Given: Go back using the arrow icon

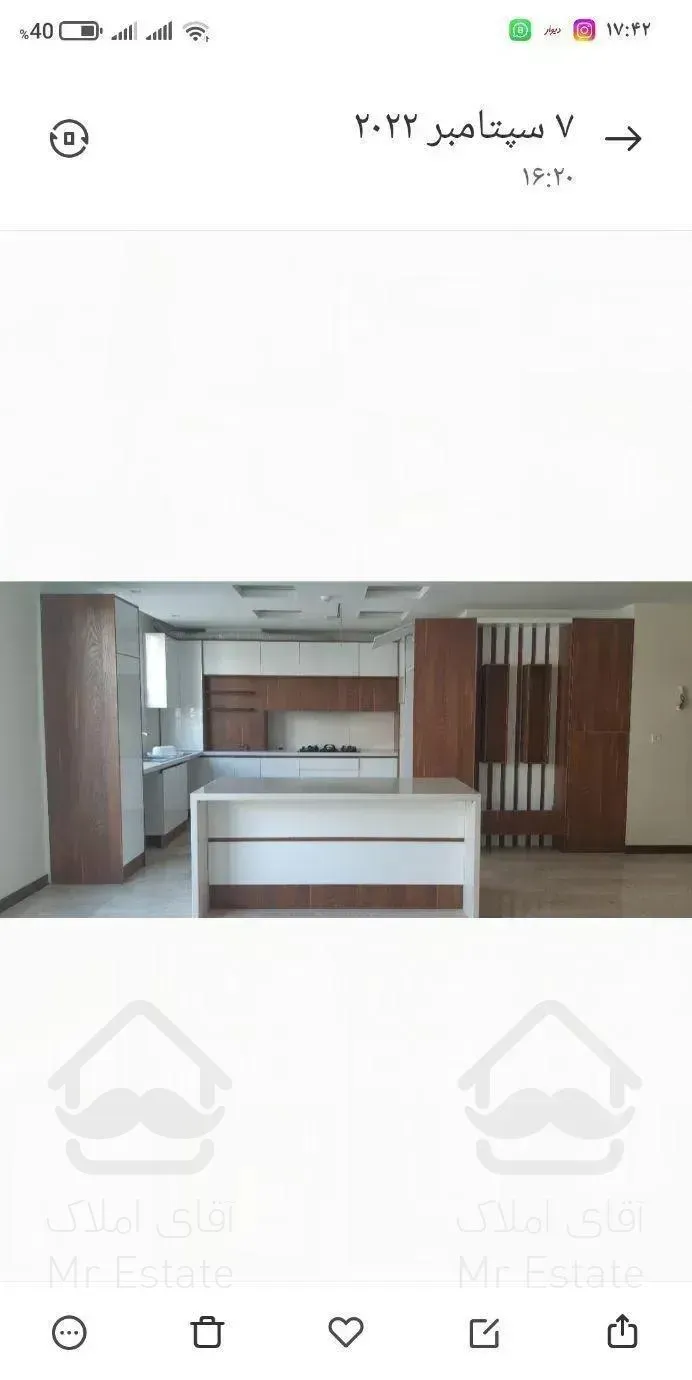Looking at the screenshot, I should [623, 139].
